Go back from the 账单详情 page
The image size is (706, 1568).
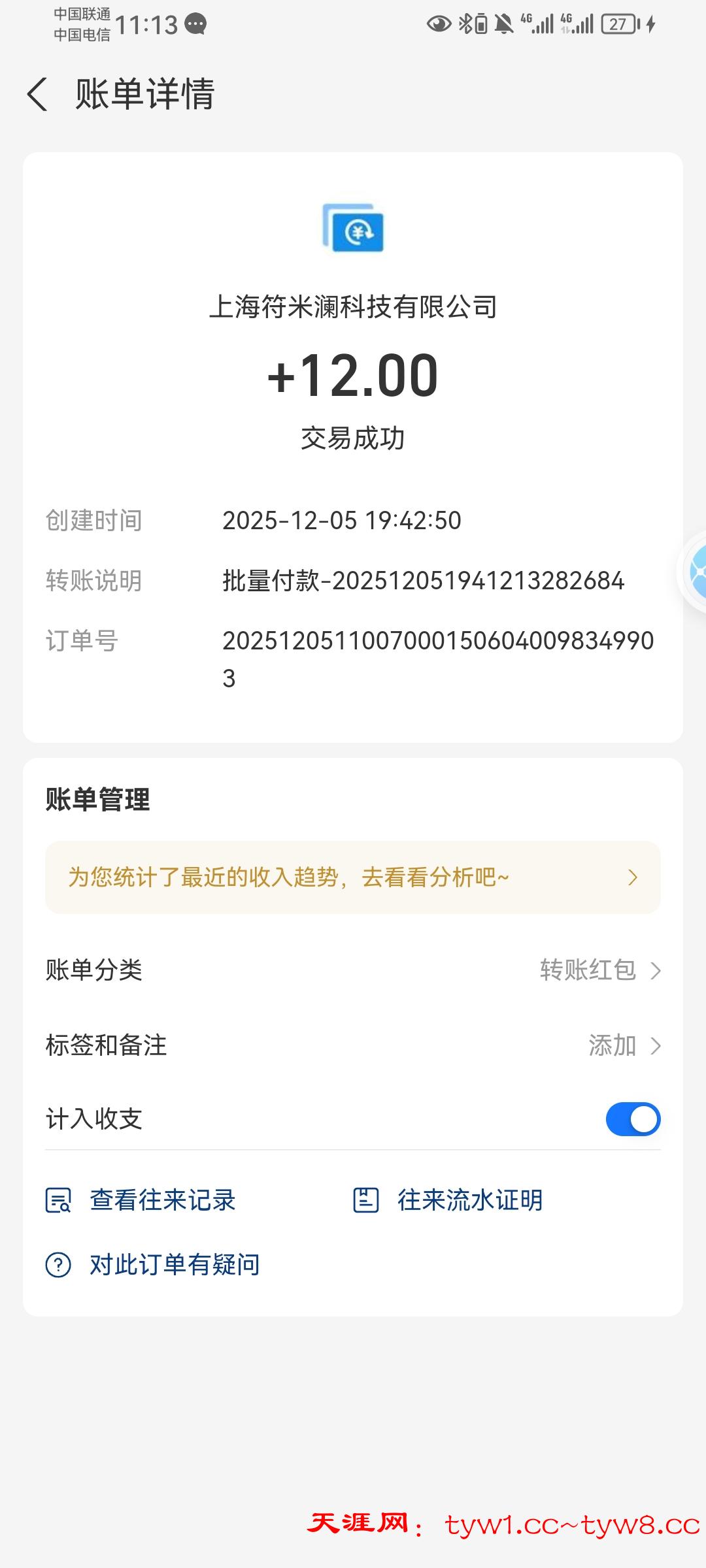38,94
